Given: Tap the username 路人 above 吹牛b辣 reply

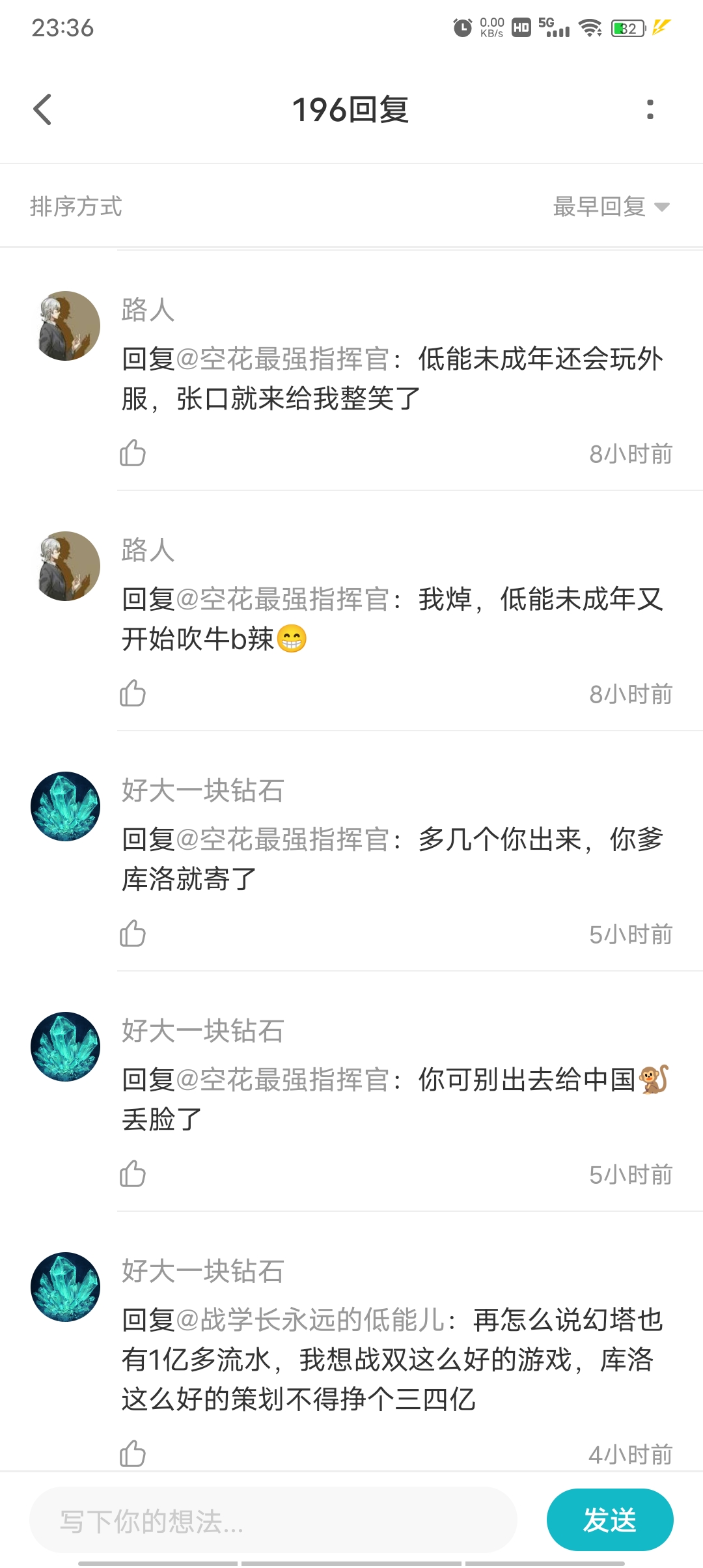Looking at the screenshot, I should (148, 550).
